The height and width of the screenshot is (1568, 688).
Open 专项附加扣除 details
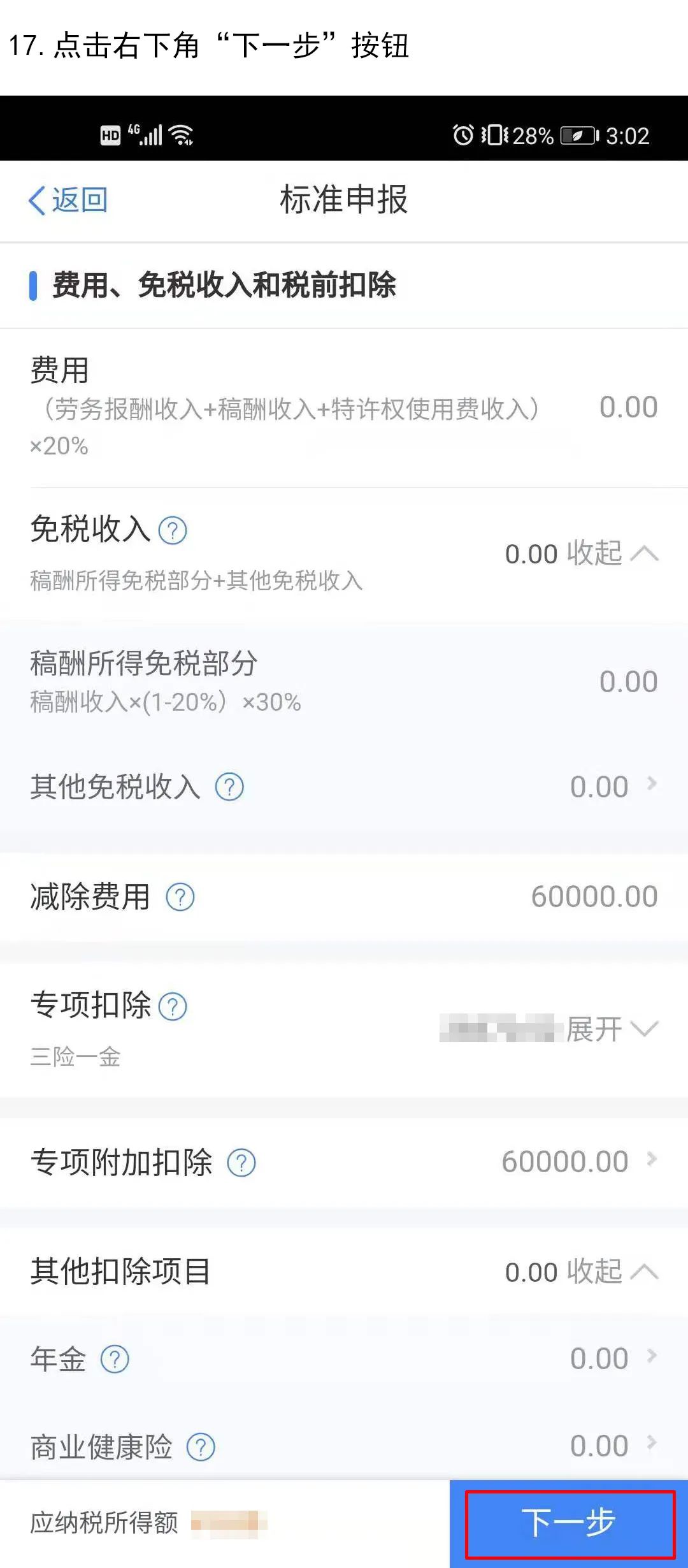click(344, 1162)
